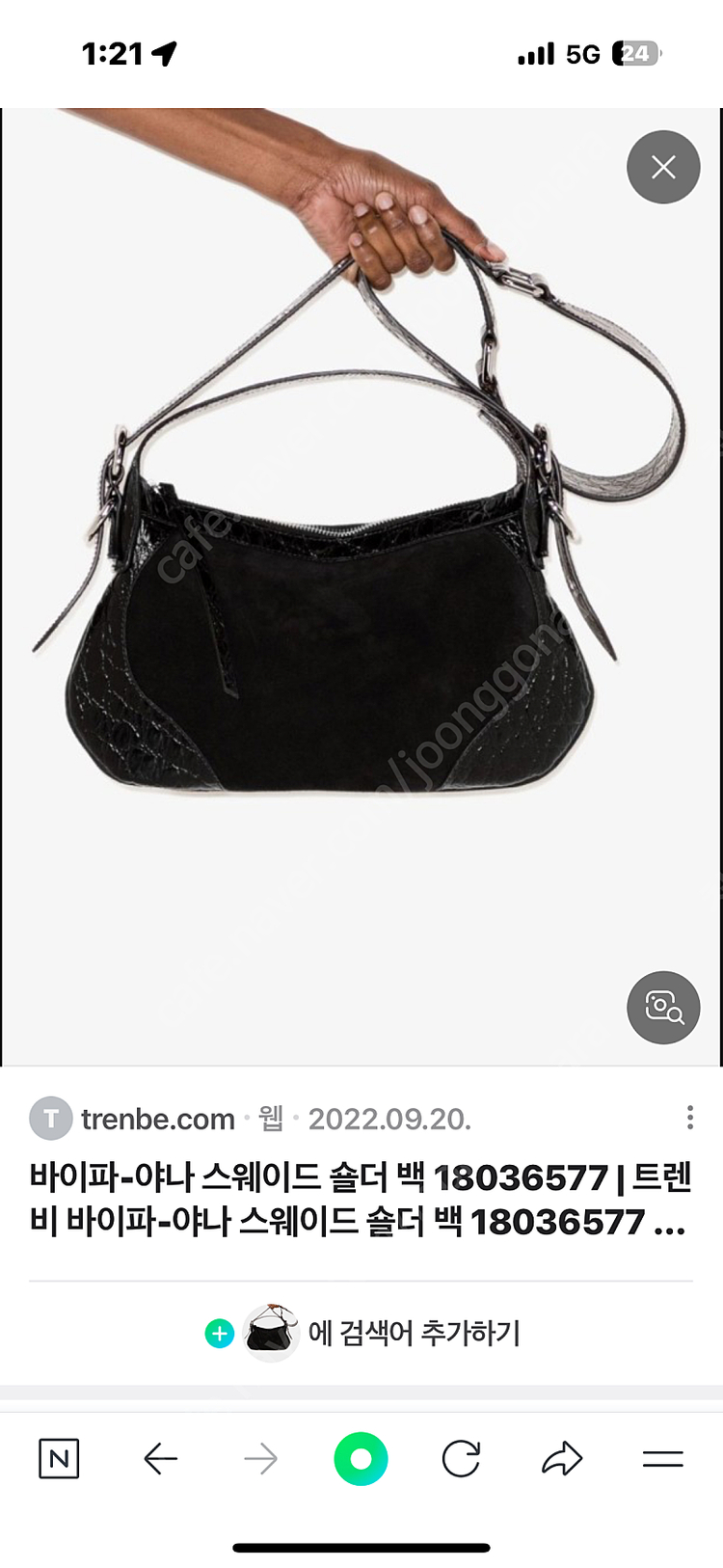
Task: Reload the page
Action: (461, 1458)
